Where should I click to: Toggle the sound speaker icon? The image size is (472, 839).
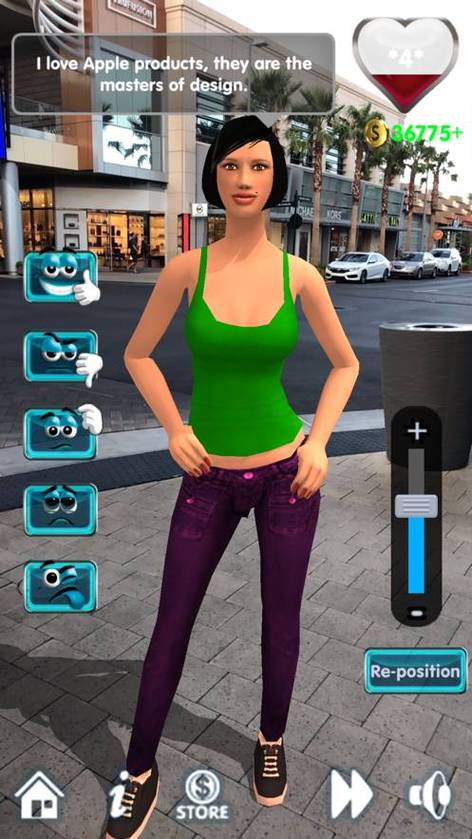430,795
